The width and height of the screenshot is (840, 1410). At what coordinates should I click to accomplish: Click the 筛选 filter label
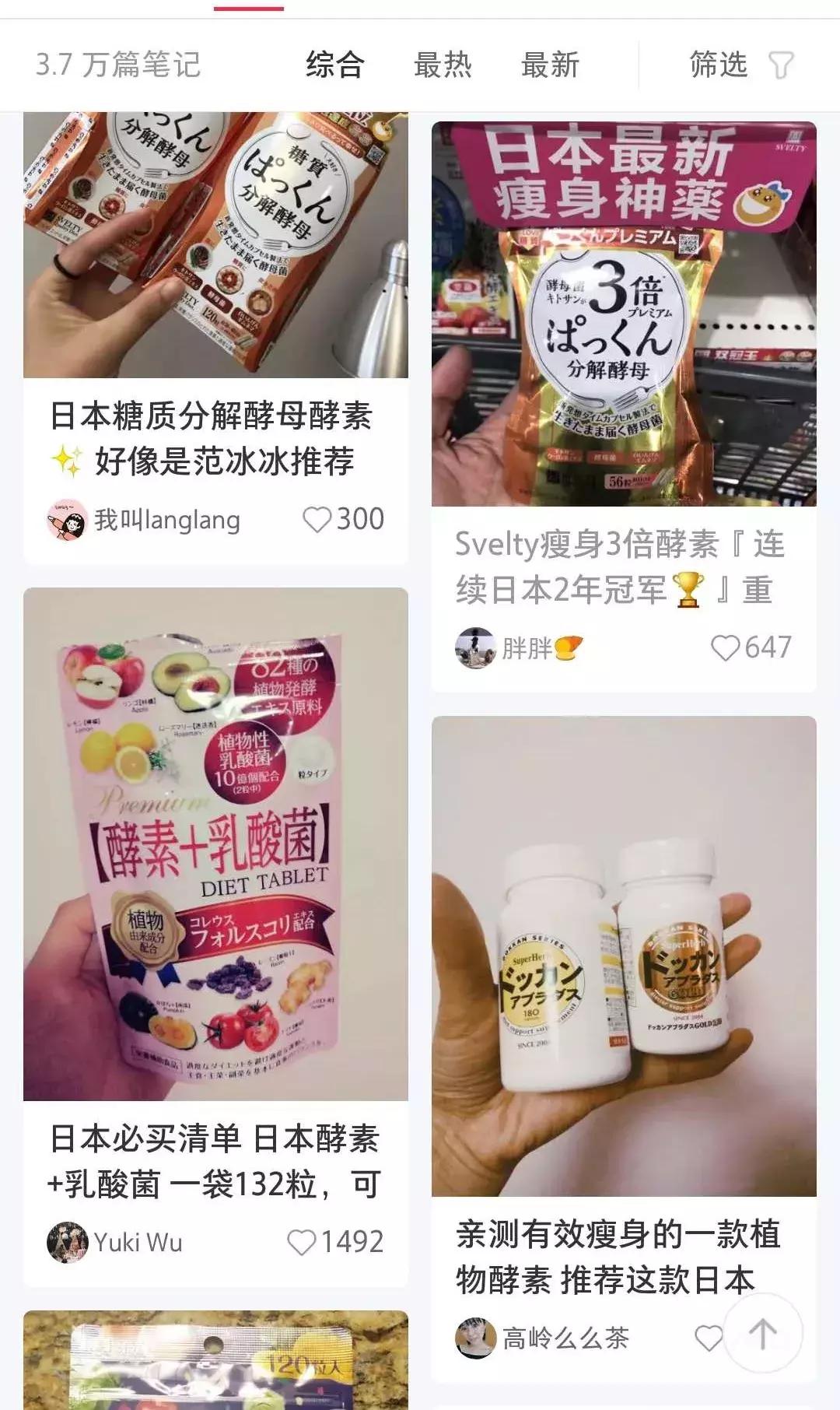(x=719, y=66)
